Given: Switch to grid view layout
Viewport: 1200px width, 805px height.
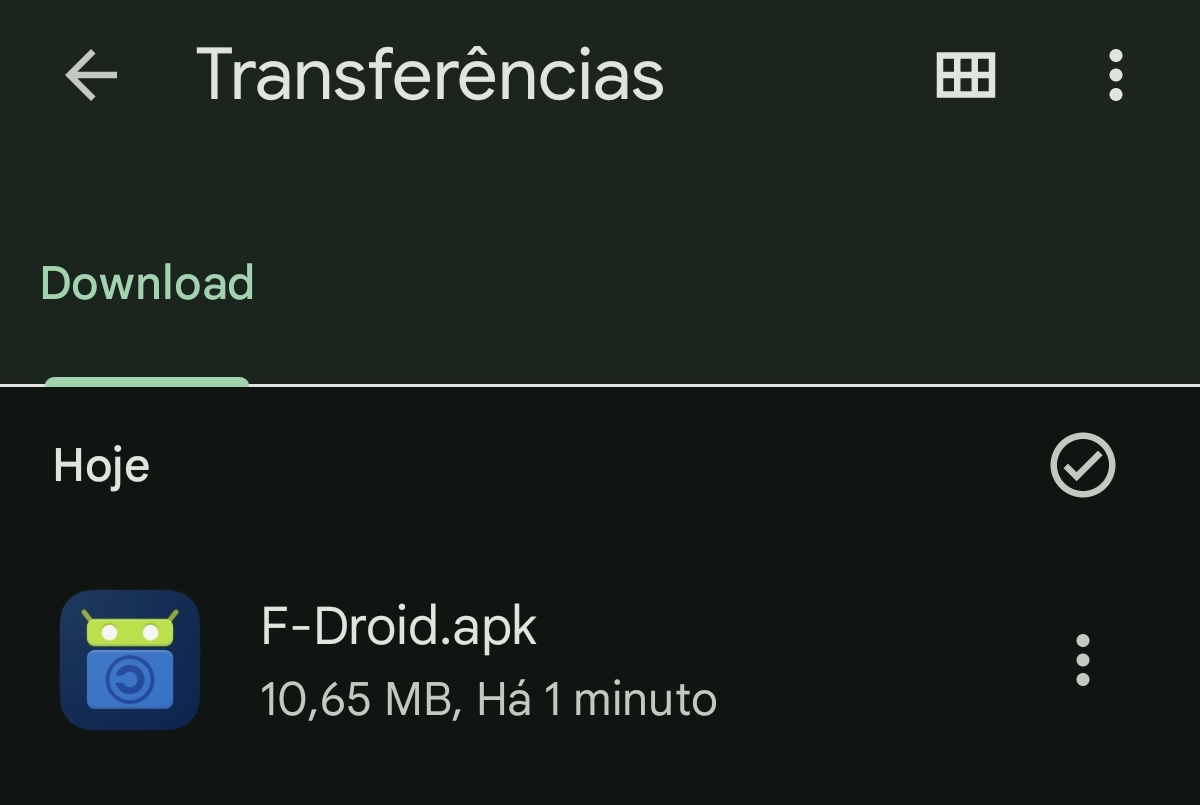Looking at the screenshot, I should (965, 76).
